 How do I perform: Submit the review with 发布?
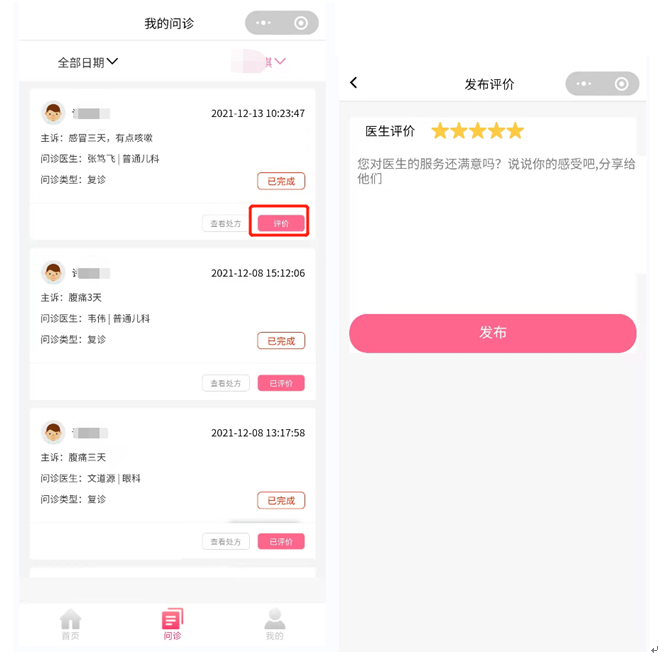pyautogui.click(x=492, y=333)
